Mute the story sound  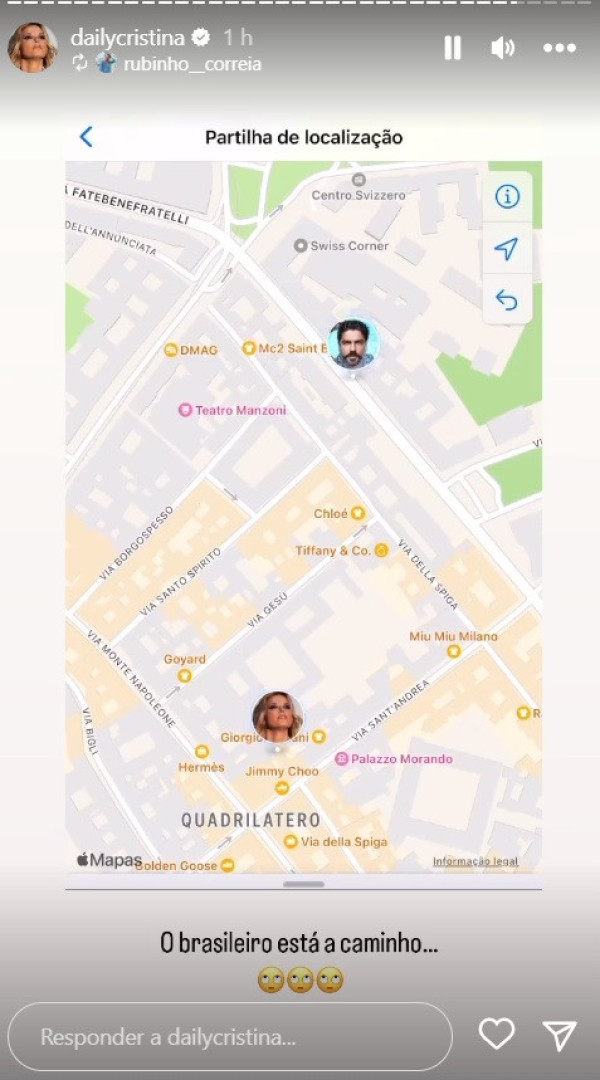point(504,48)
